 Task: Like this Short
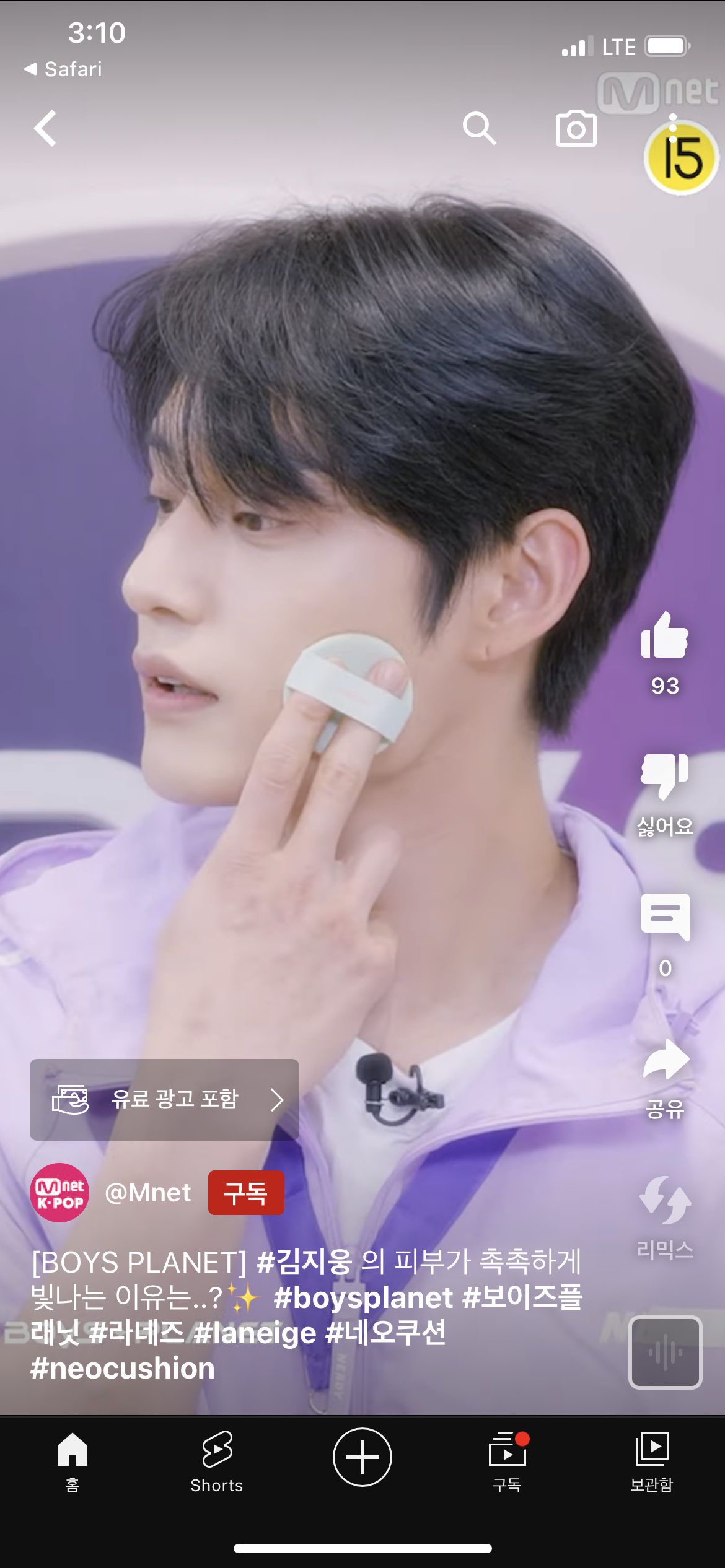[x=664, y=636]
